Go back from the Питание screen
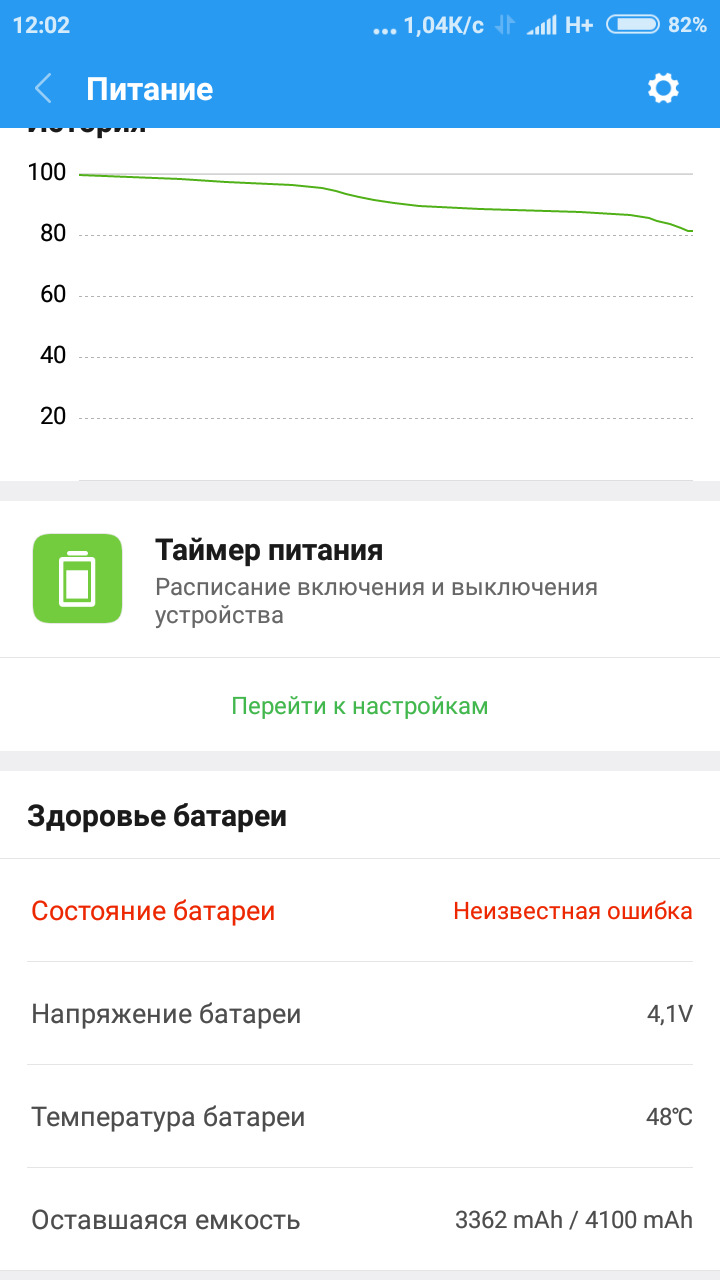 tap(43, 89)
